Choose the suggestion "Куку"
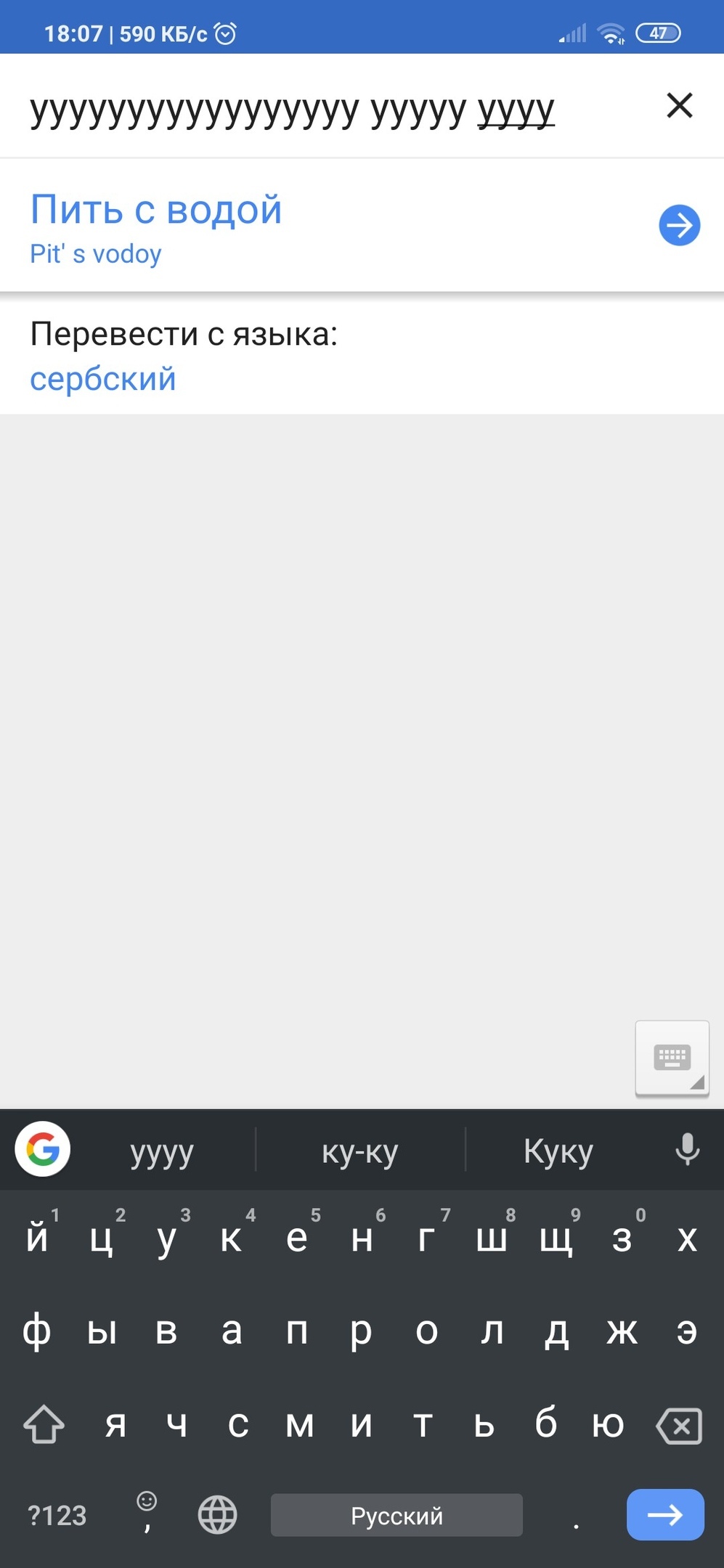724x1568 pixels. coord(558,1151)
